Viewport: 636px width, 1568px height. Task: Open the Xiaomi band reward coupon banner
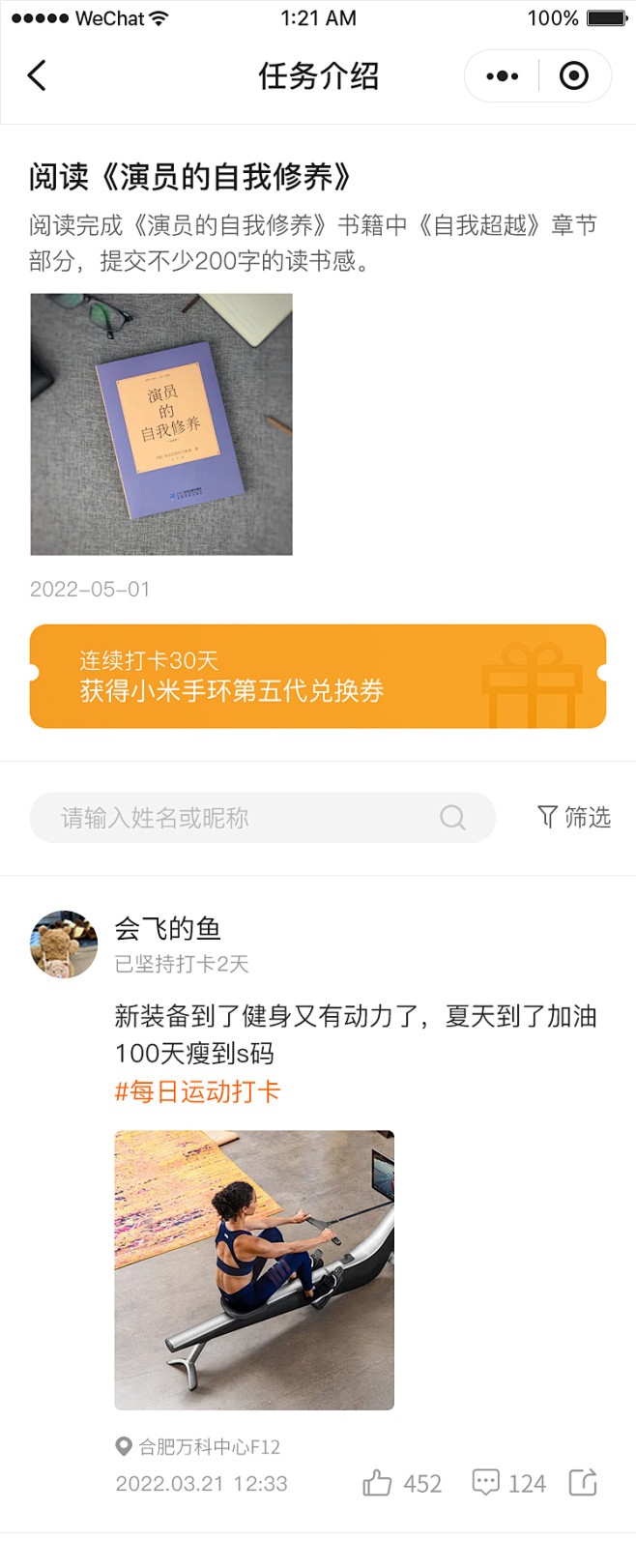318,676
